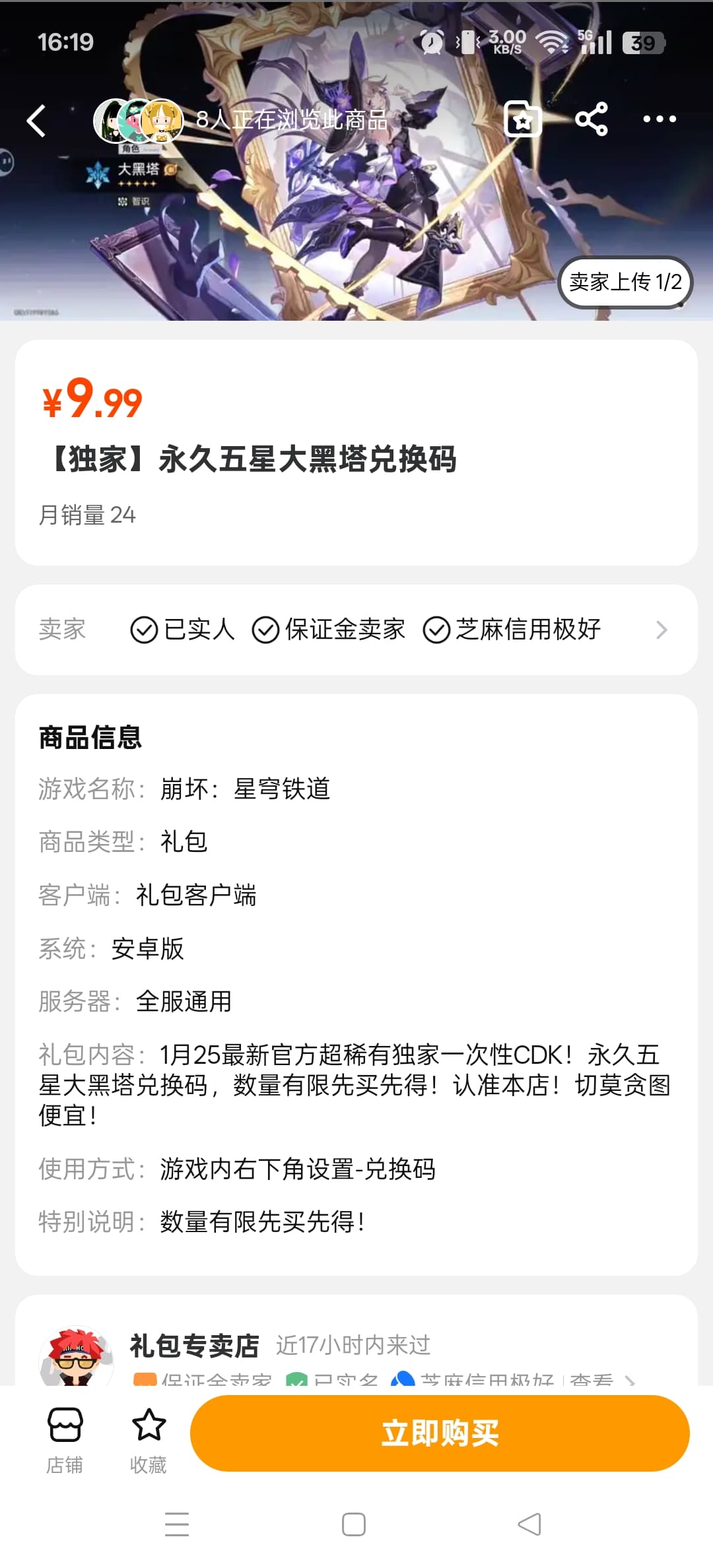Go back using the top-left arrow
Screen dimensions: 713x1568
(37, 121)
